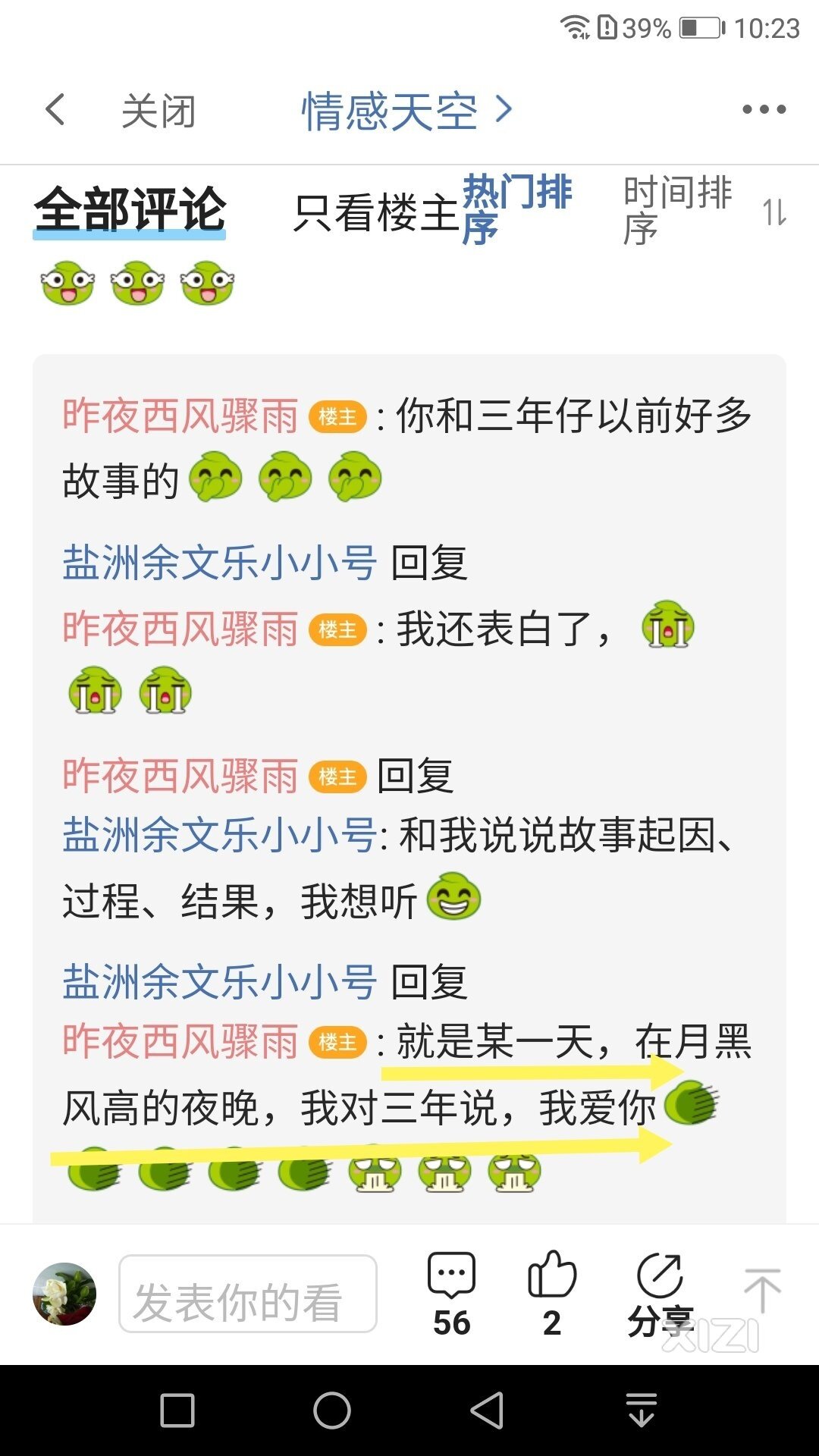Open the first 盐洲余文乐小小号 profile link

(x=219, y=563)
